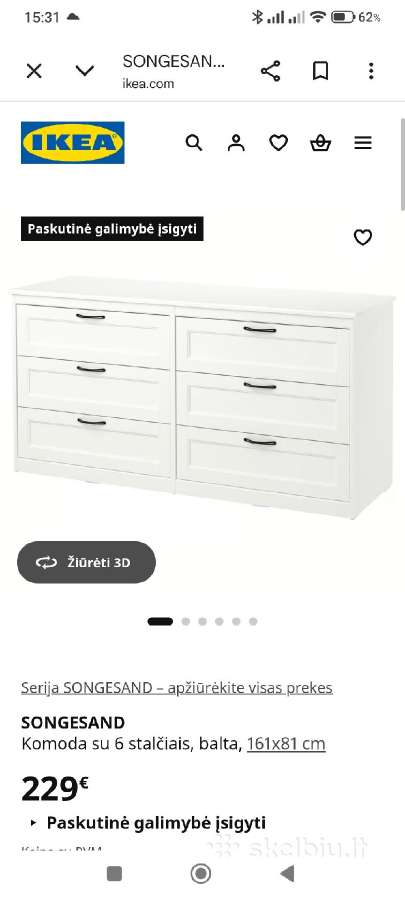This screenshot has width=405, height=900.
Task: Share this IKEA page
Action: [x=271, y=71]
